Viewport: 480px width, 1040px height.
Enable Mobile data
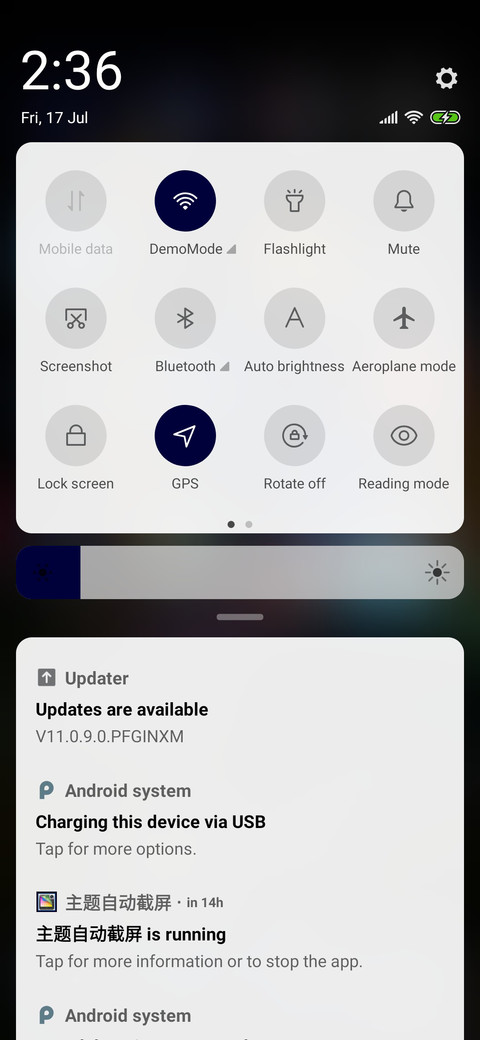coord(76,201)
